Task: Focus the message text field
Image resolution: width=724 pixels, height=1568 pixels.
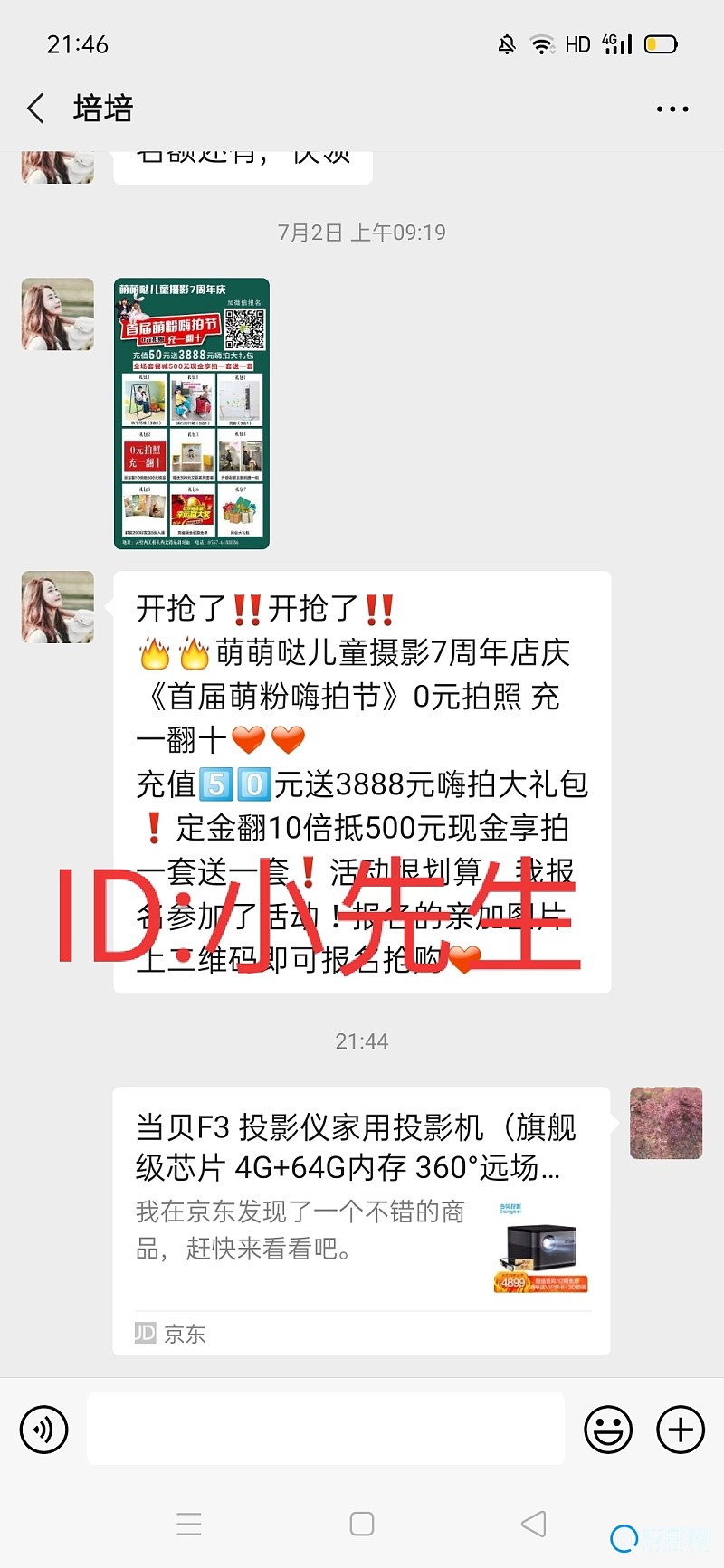Action: point(326,1429)
